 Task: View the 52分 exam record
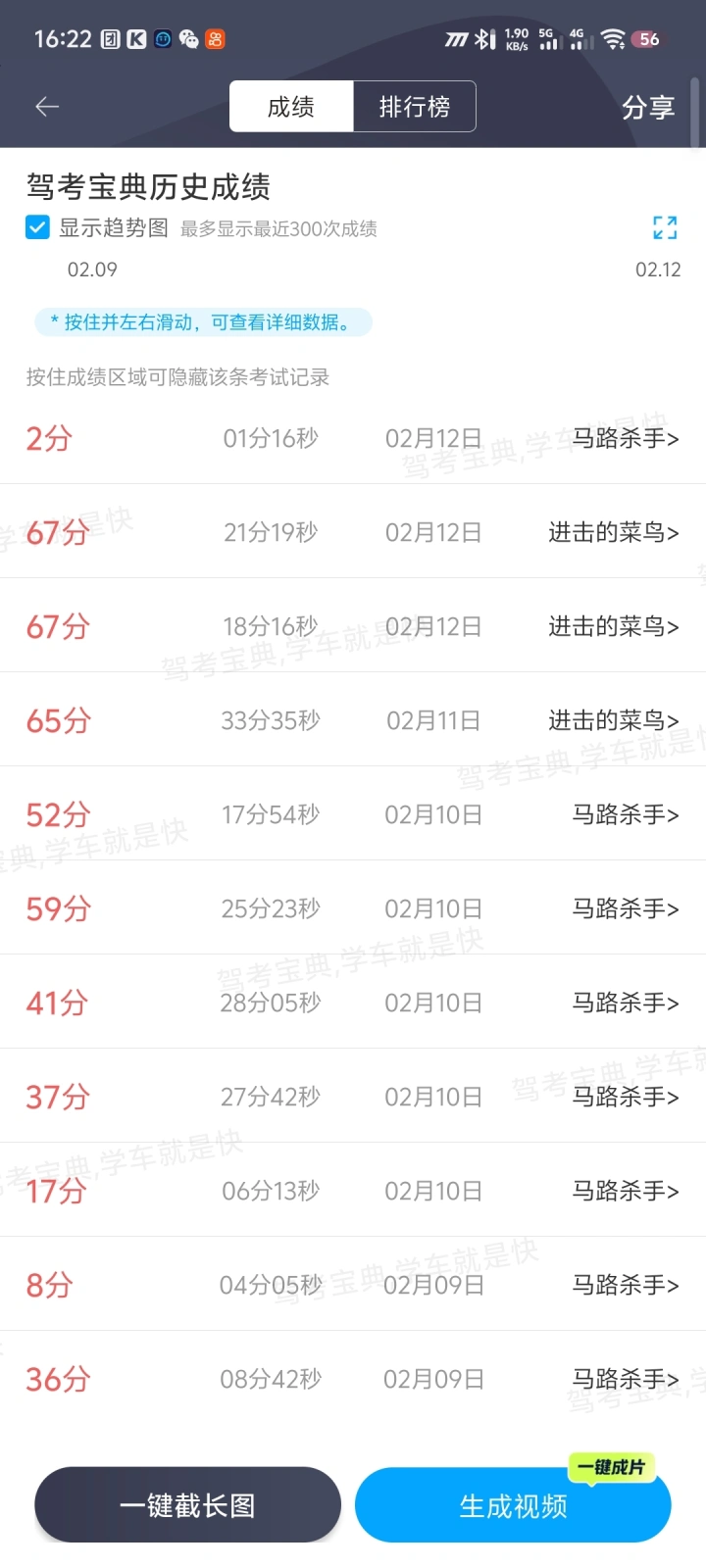point(353,814)
